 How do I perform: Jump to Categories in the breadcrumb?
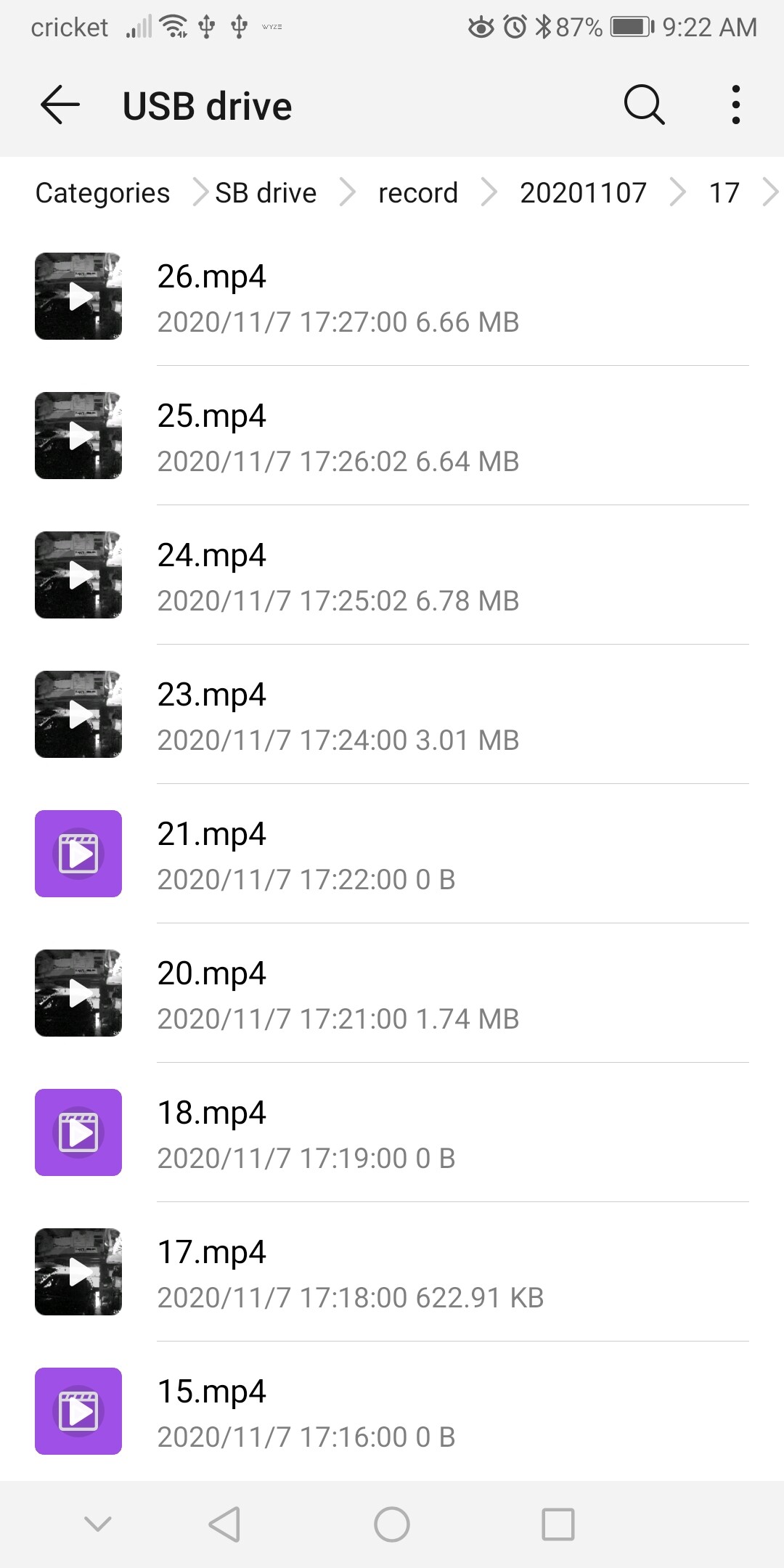click(102, 193)
